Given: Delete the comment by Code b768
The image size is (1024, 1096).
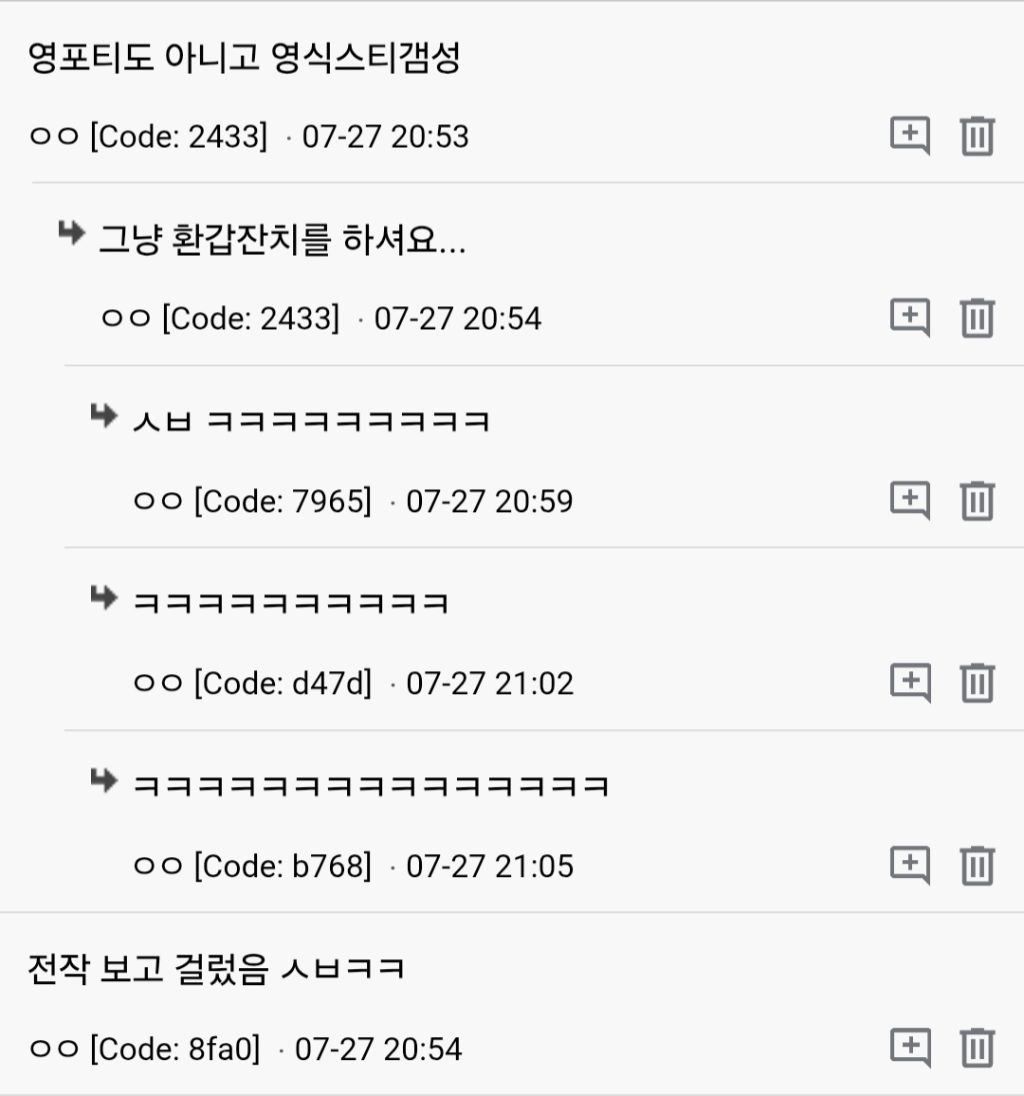Looking at the screenshot, I should [977, 866].
